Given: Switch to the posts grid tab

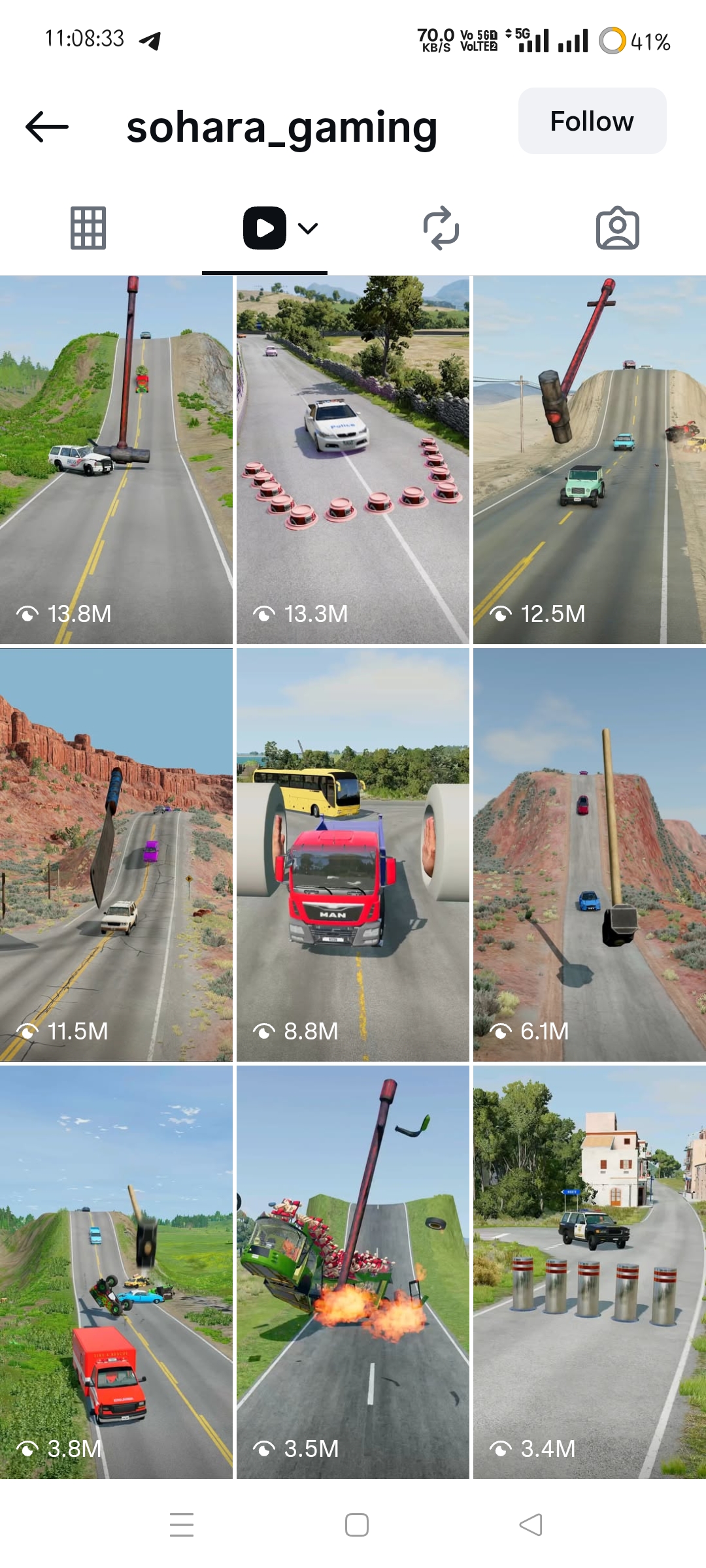Looking at the screenshot, I should [88, 228].
